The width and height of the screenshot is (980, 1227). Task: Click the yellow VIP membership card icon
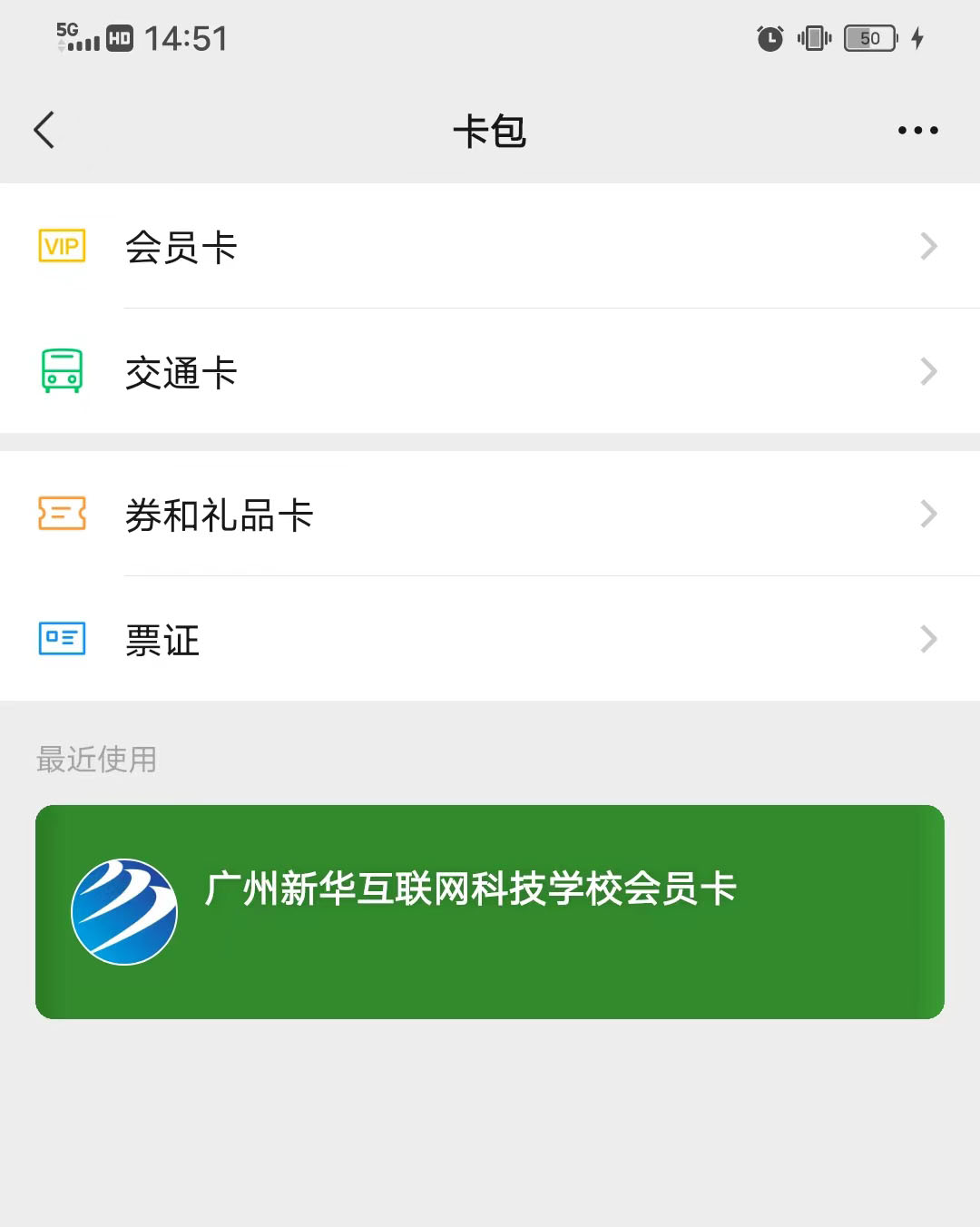[61, 246]
